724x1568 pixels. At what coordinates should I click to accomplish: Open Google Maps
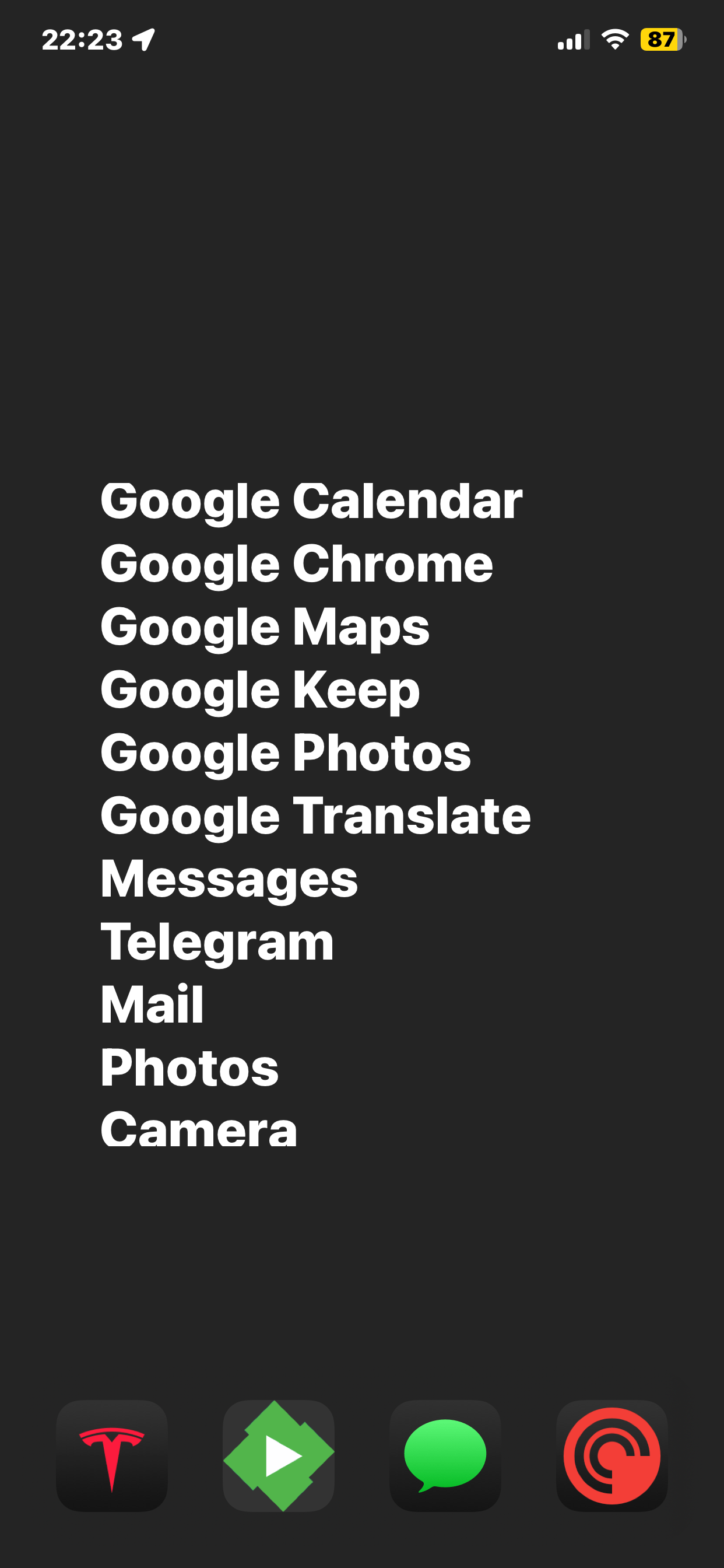click(265, 627)
